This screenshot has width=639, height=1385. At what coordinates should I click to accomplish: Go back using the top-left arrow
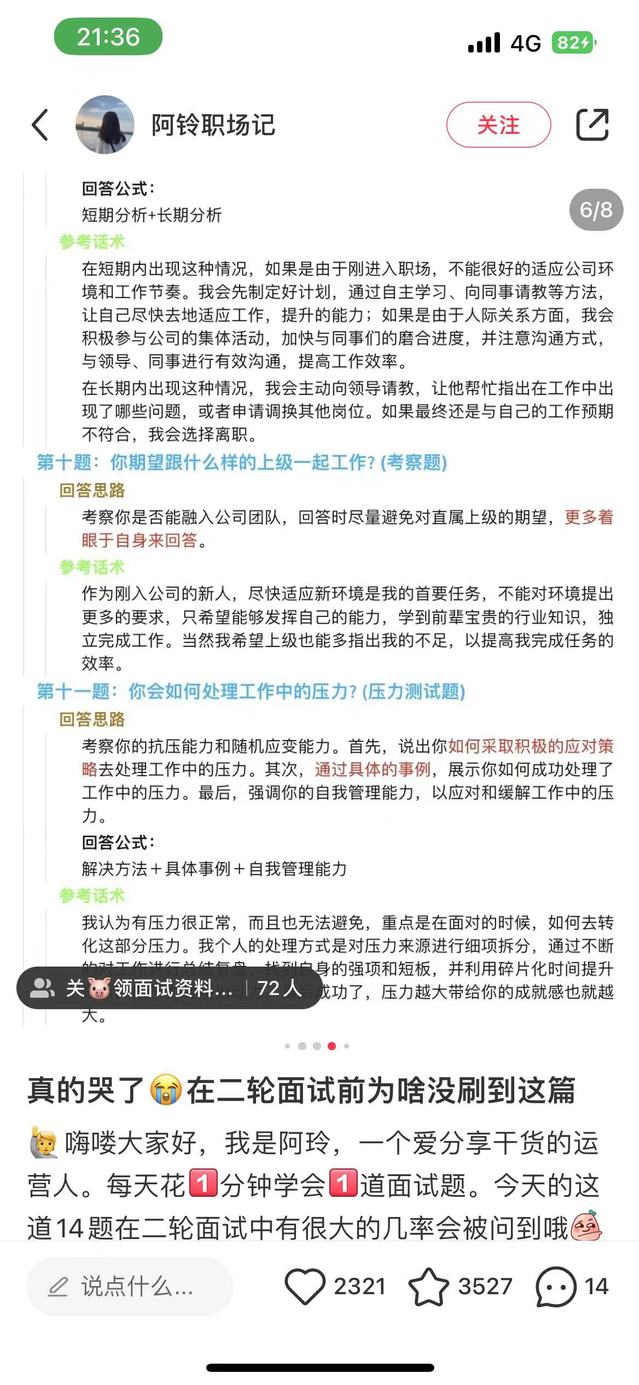coord(40,125)
